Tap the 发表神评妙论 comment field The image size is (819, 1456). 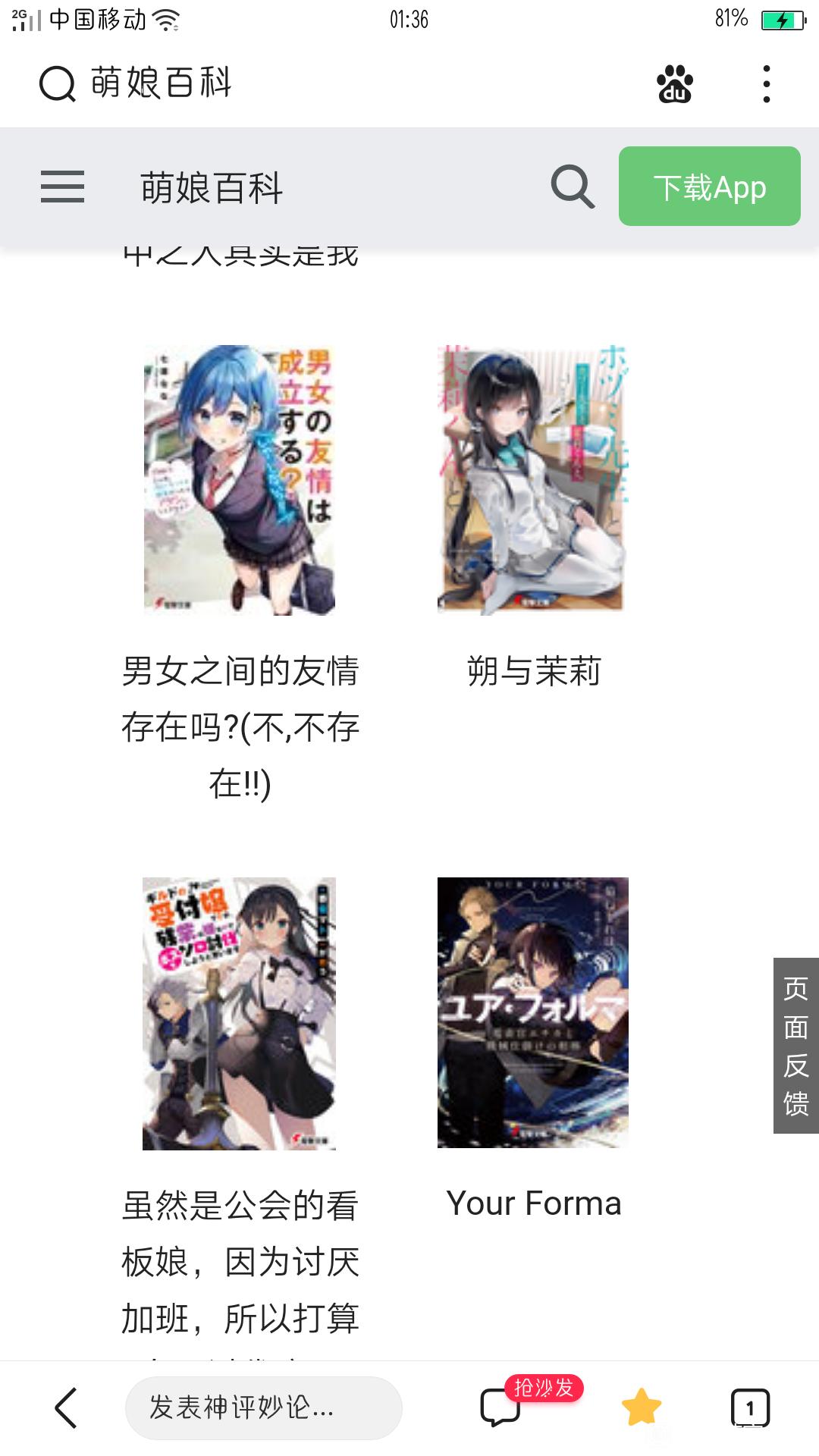point(263,1408)
